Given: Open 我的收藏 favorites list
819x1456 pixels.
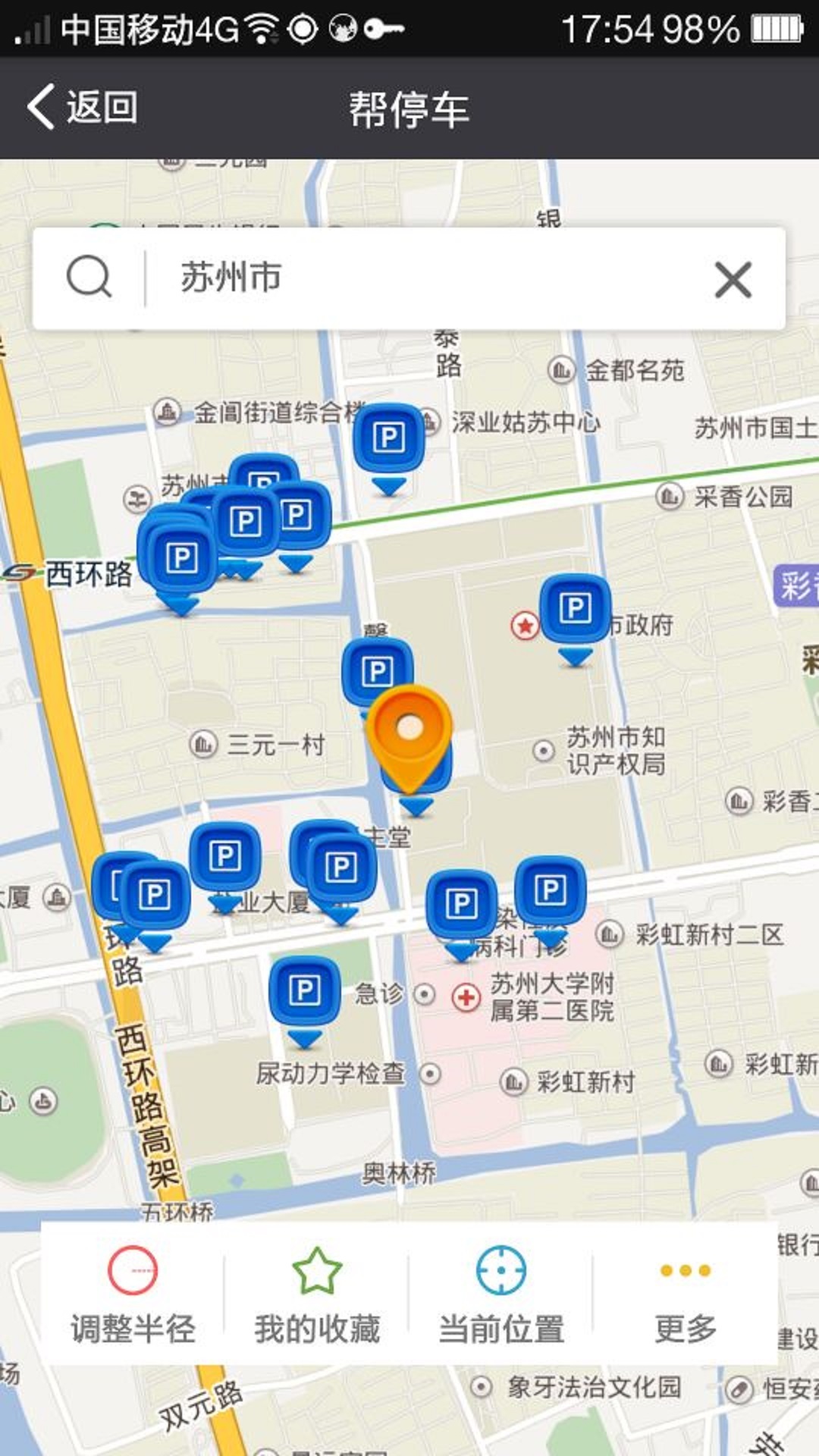Looking at the screenshot, I should pyautogui.click(x=317, y=1323).
